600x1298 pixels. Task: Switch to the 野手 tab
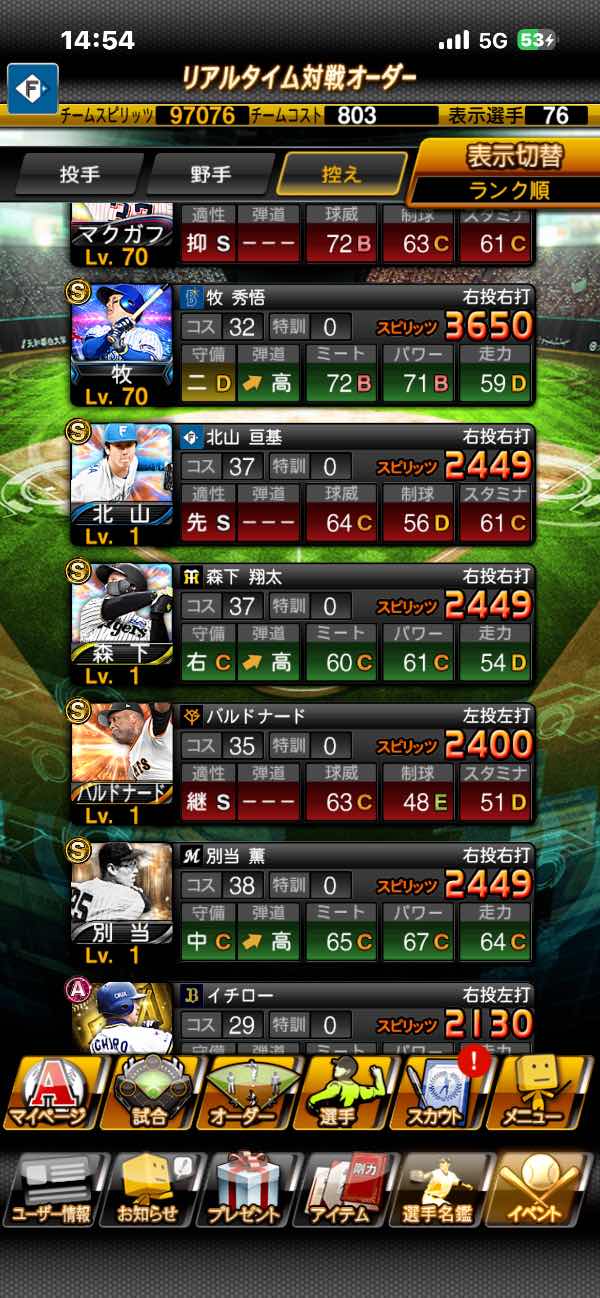(x=210, y=175)
